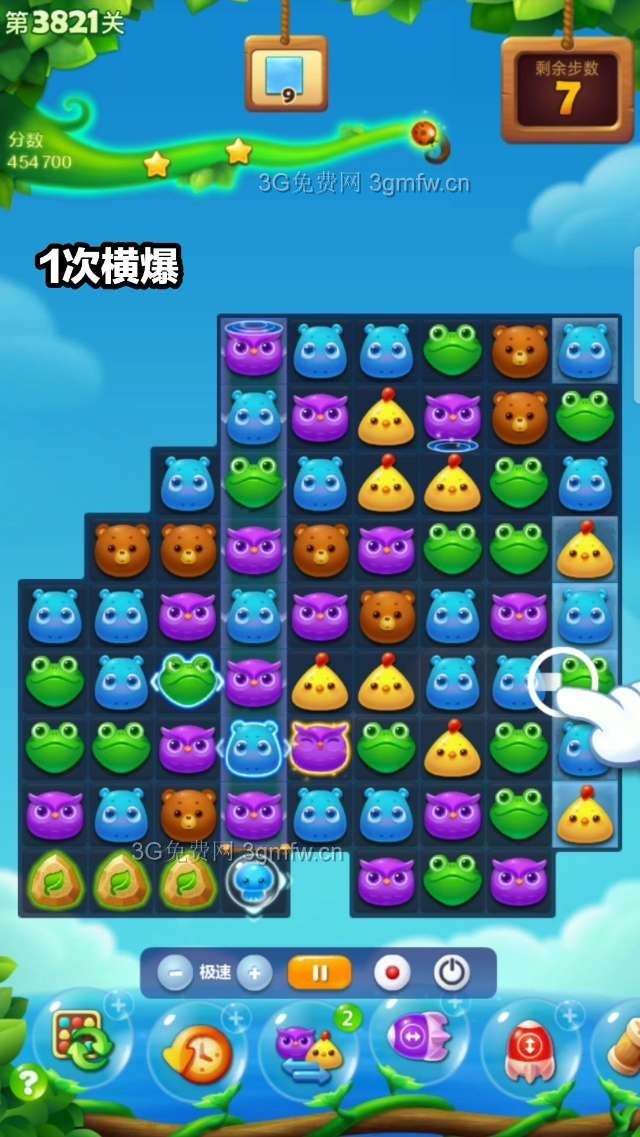This screenshot has height=1137, width=640.
Task: Start recording with the red dot button
Action: [391, 972]
